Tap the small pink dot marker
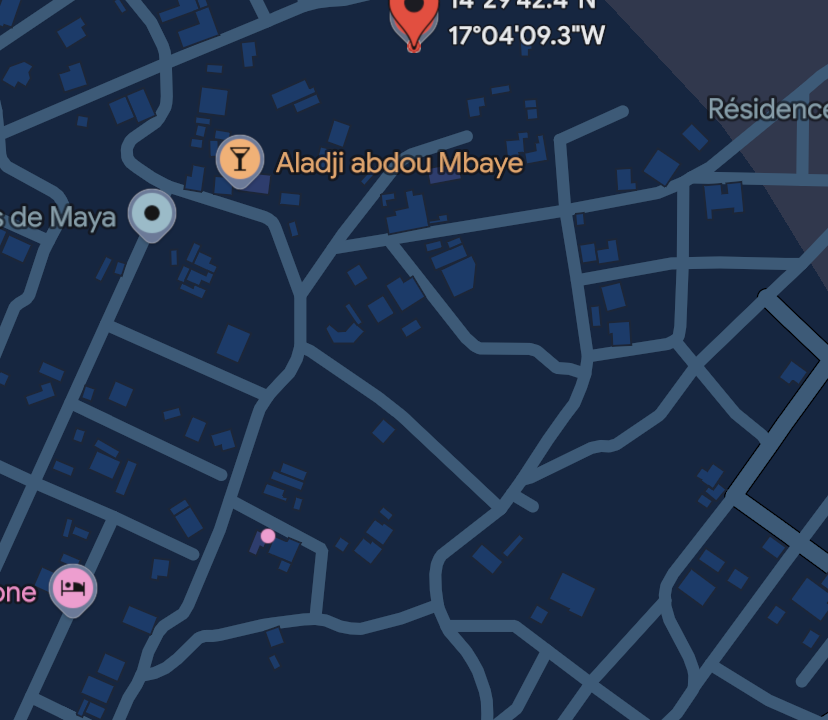 pos(268,536)
